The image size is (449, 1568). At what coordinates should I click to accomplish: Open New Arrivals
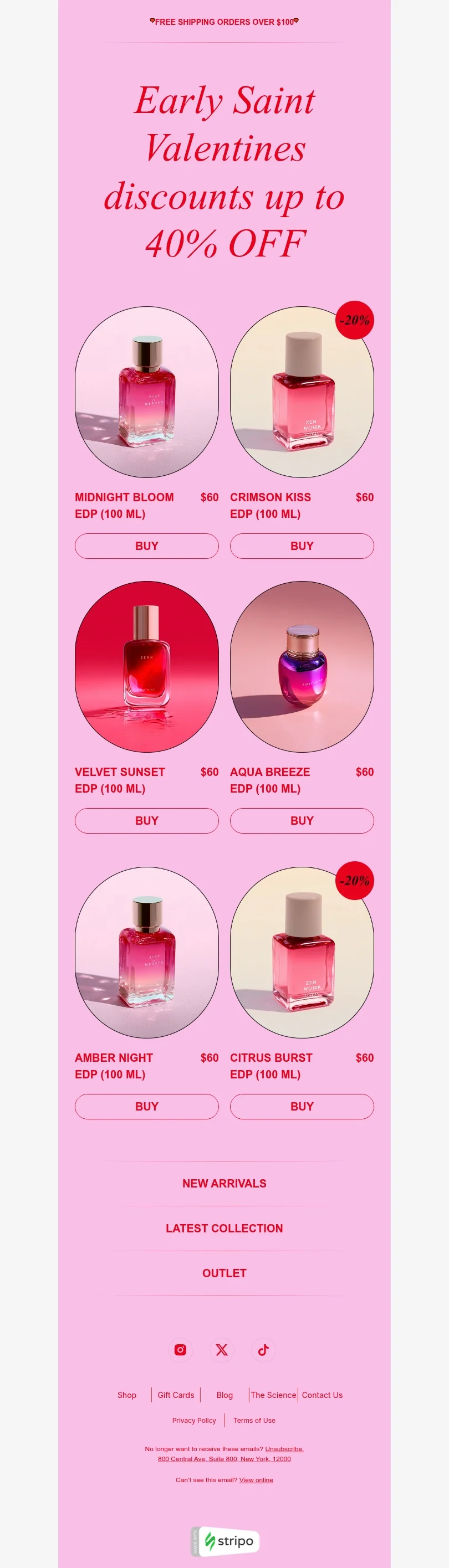coord(224,1183)
